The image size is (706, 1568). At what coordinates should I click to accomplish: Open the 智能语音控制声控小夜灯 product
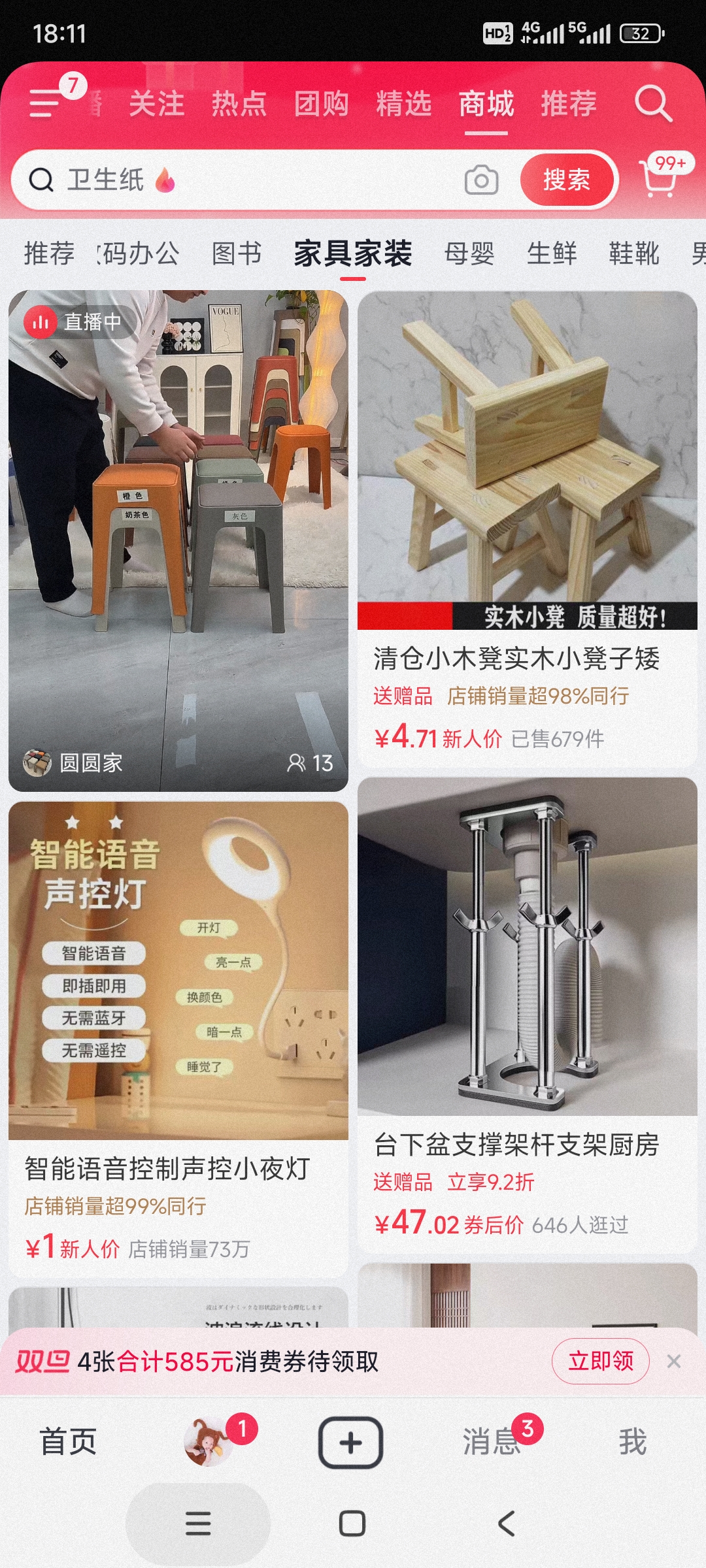[x=178, y=1039]
